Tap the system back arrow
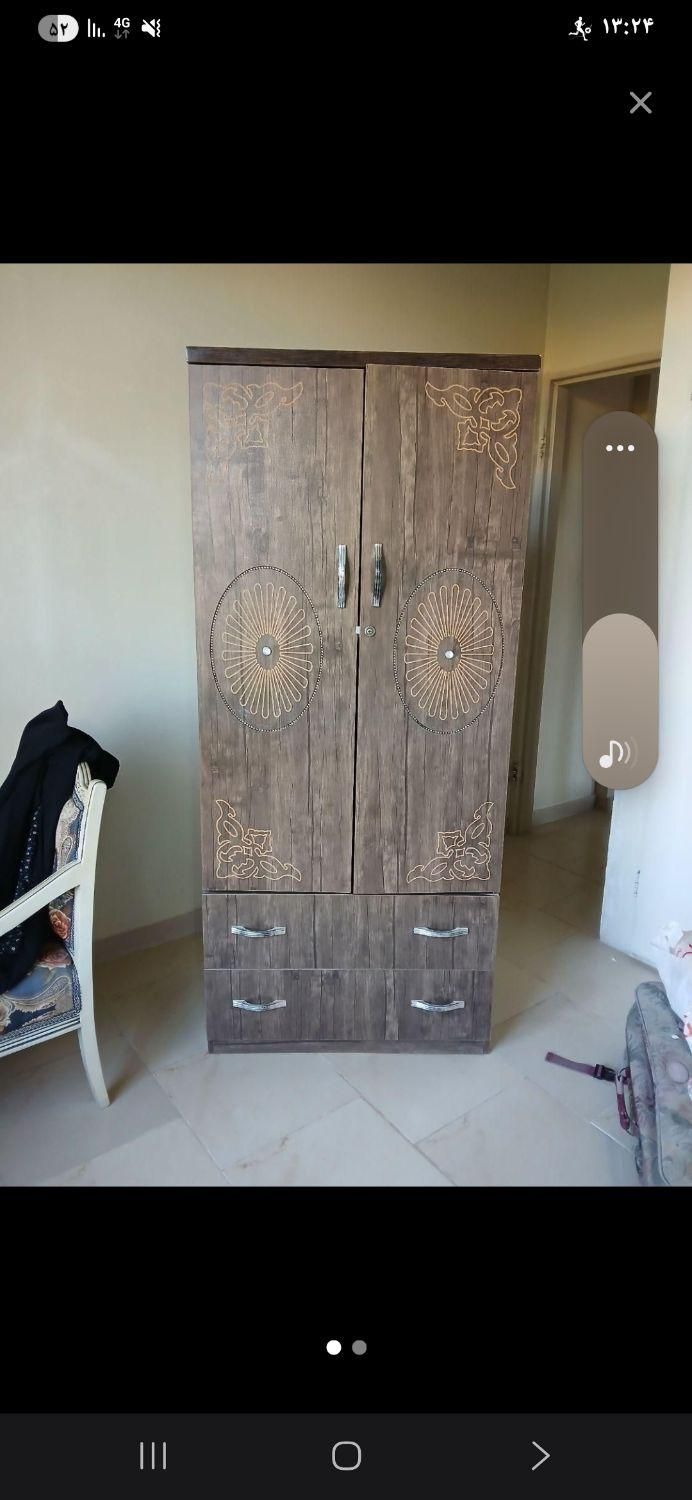Viewport: 692px width, 1500px height. 540,1455
